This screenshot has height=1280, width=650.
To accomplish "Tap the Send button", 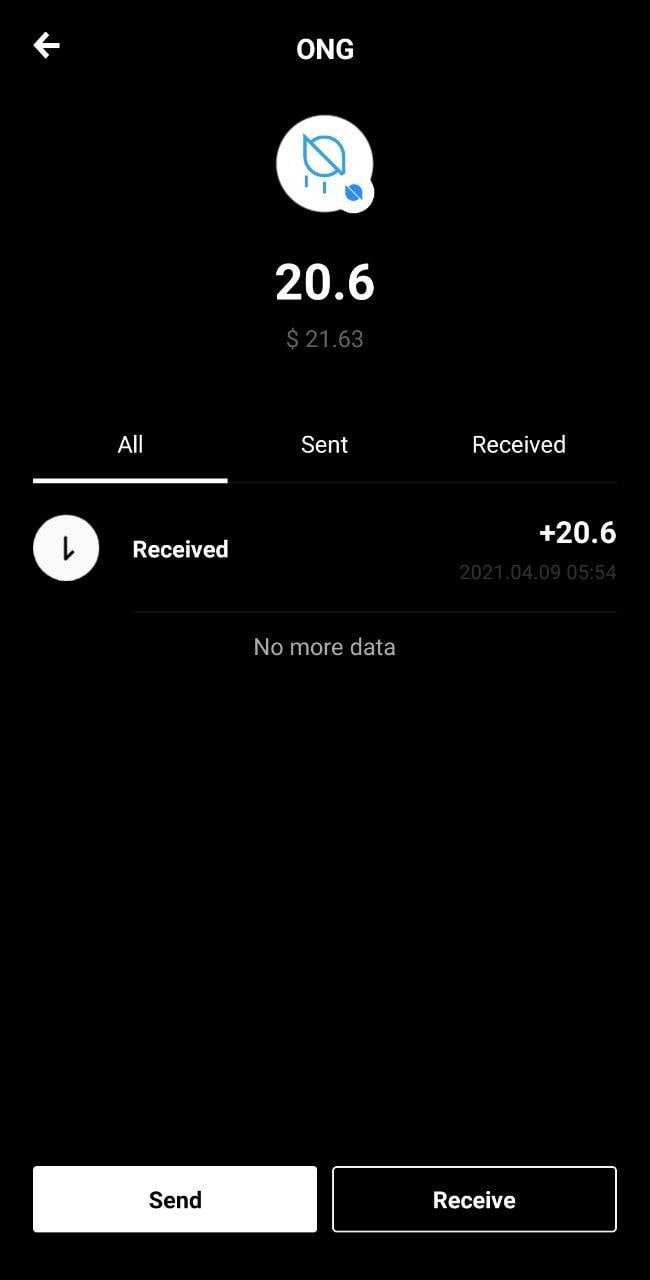I will [x=175, y=1199].
